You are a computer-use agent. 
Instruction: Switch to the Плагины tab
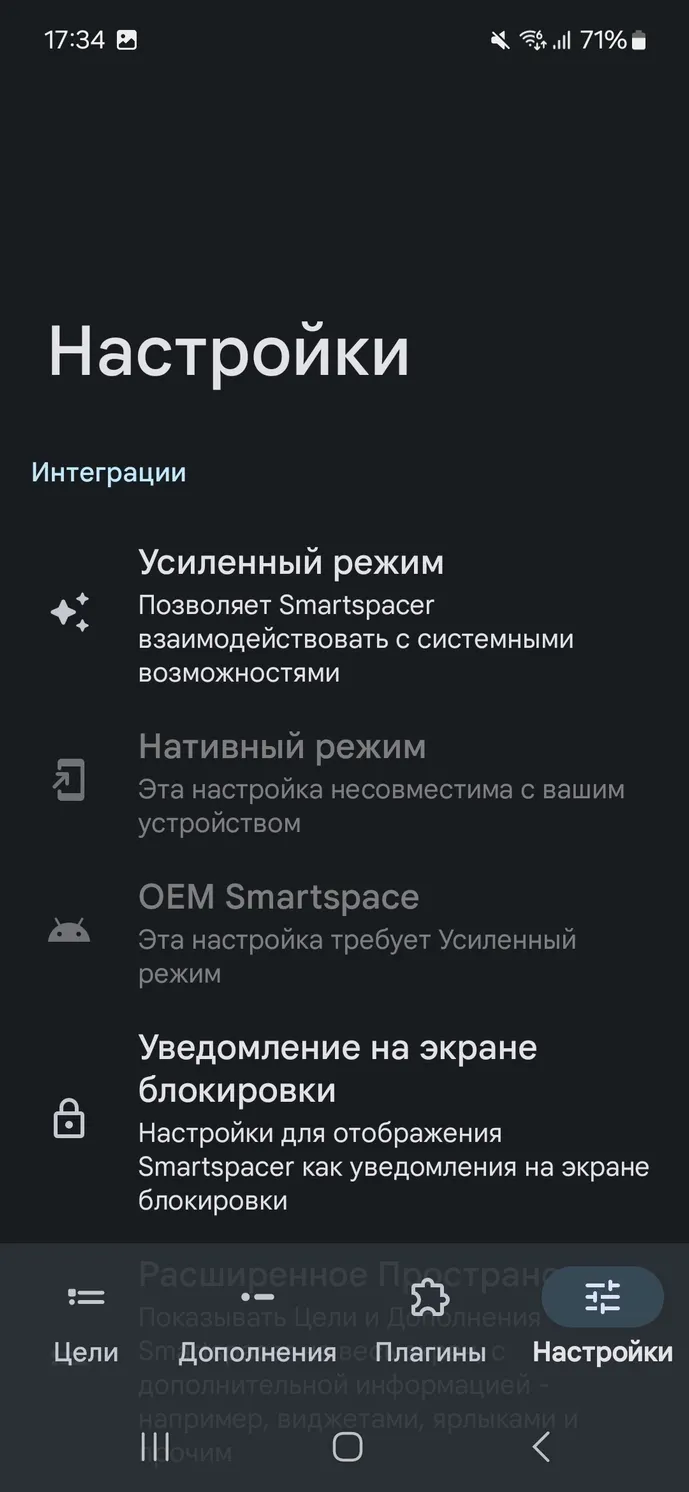click(x=430, y=1320)
